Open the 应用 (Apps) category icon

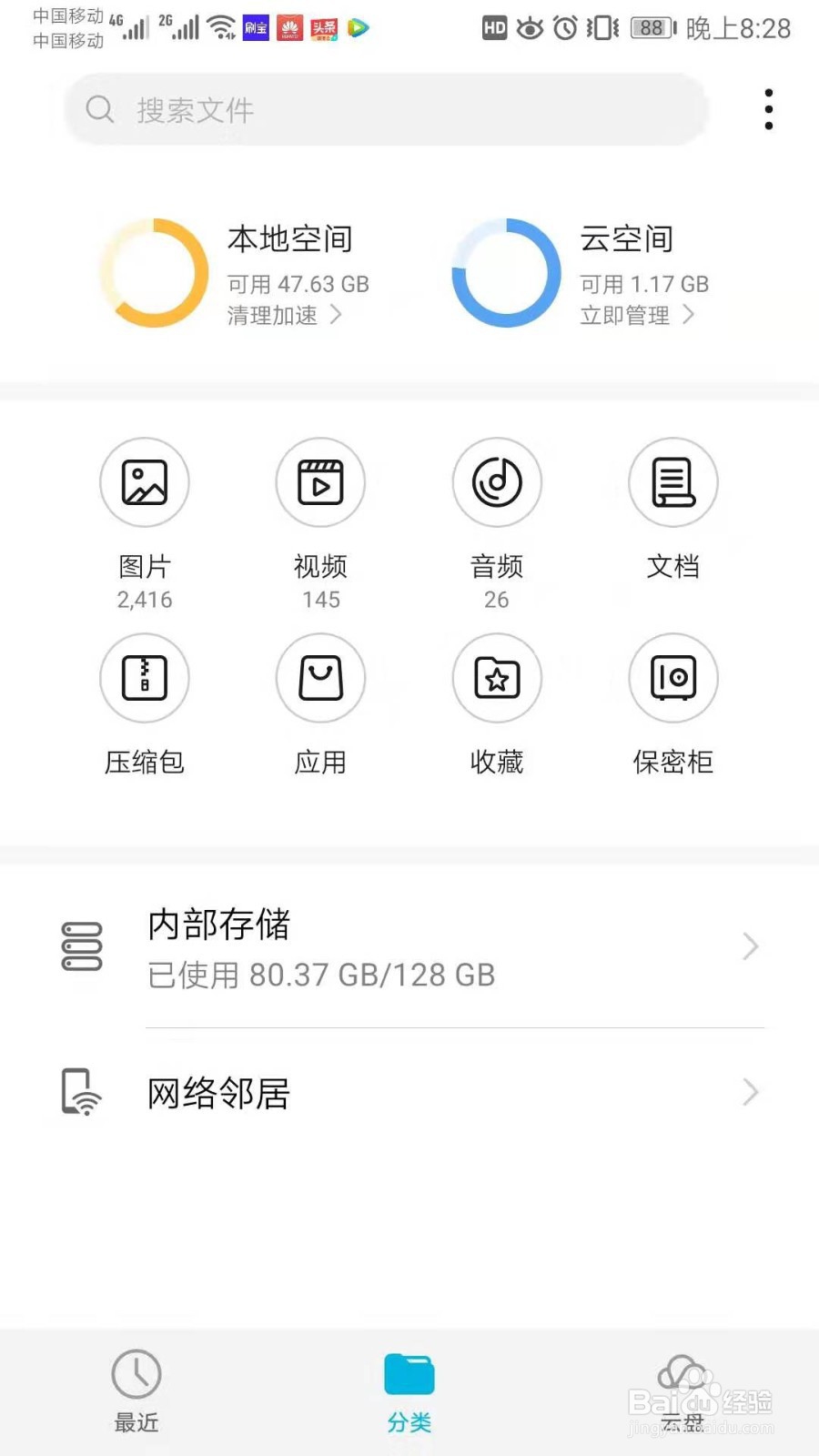tap(320, 678)
